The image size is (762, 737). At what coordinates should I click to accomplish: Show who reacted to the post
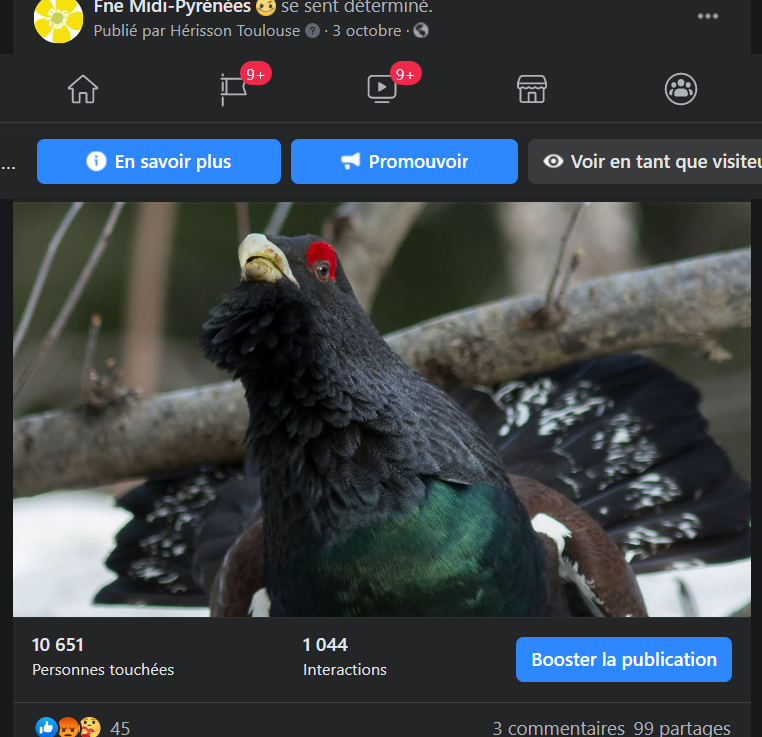click(x=82, y=728)
